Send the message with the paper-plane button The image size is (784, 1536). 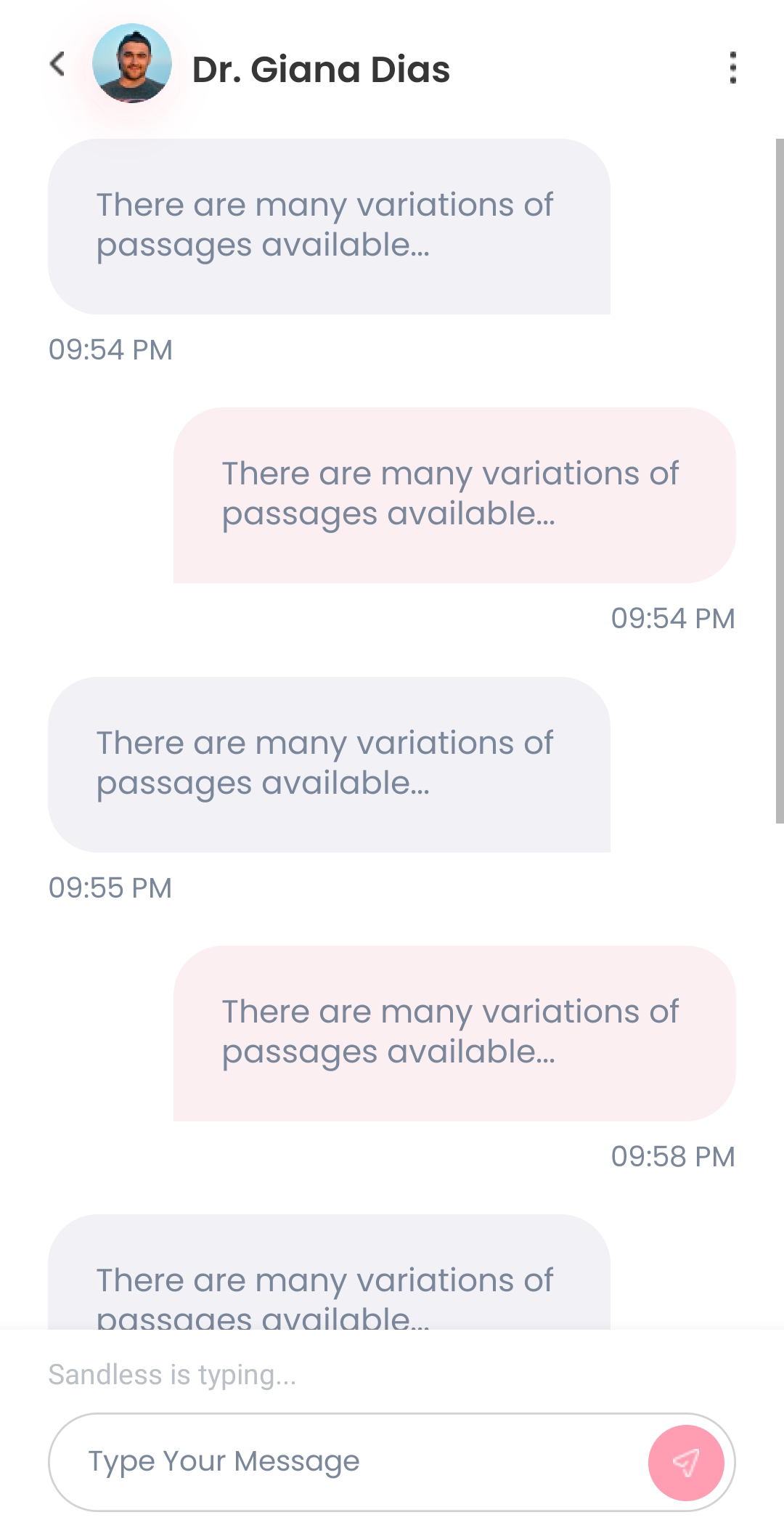[x=685, y=1463]
